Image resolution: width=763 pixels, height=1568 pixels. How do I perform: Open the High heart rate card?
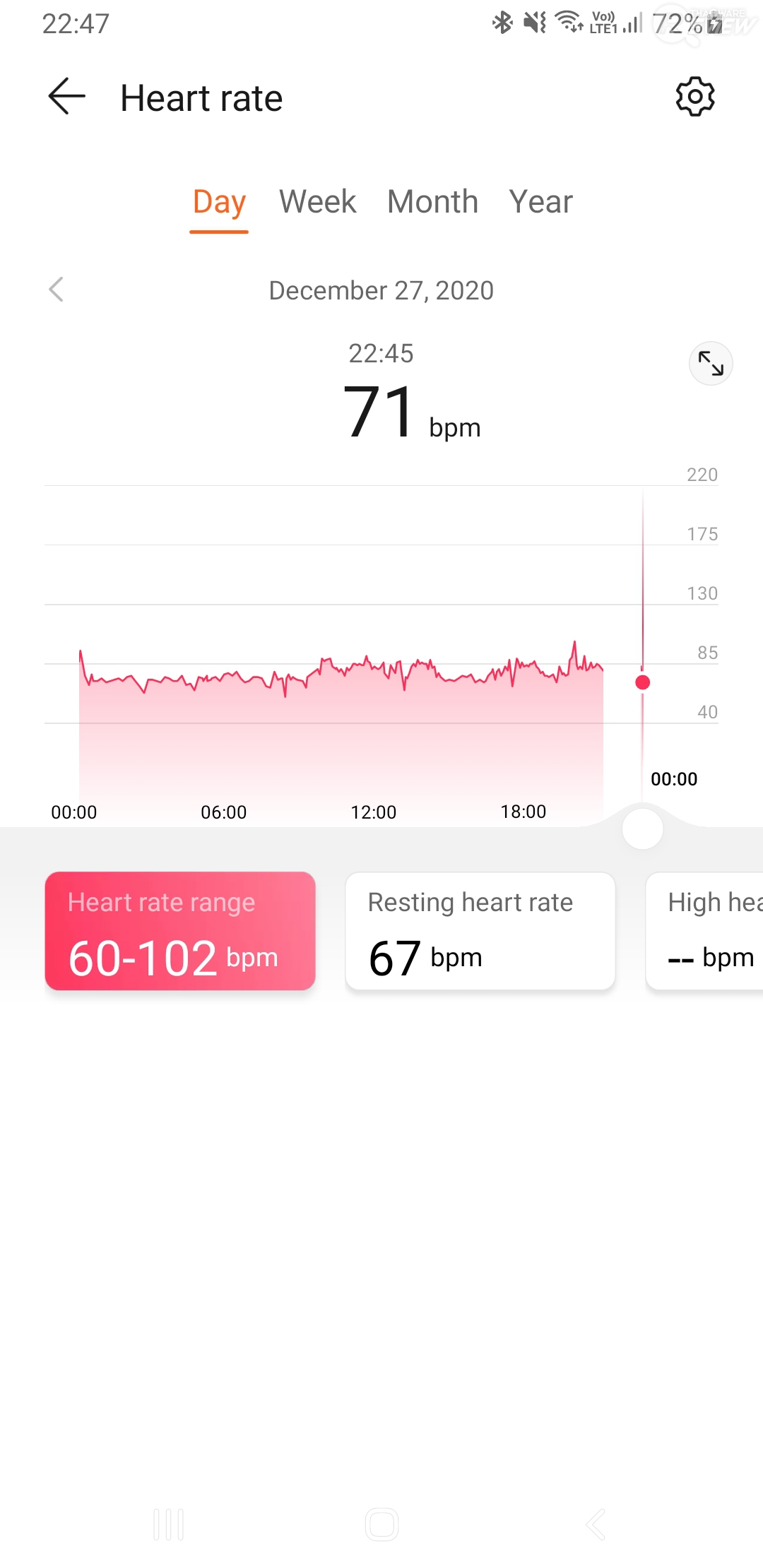tap(706, 930)
